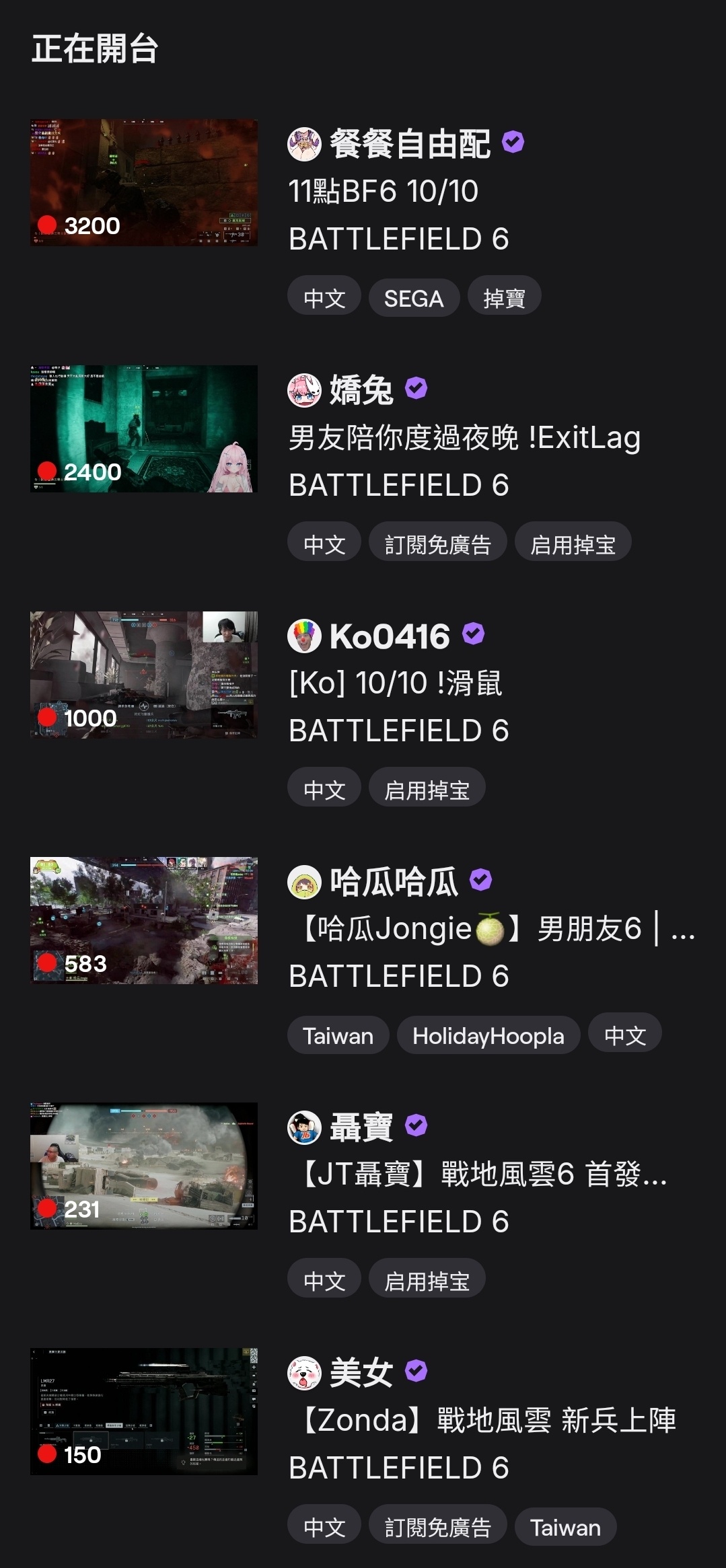Visit Ko0416's channel via the name
Screen dimensions: 726x1568
point(390,636)
